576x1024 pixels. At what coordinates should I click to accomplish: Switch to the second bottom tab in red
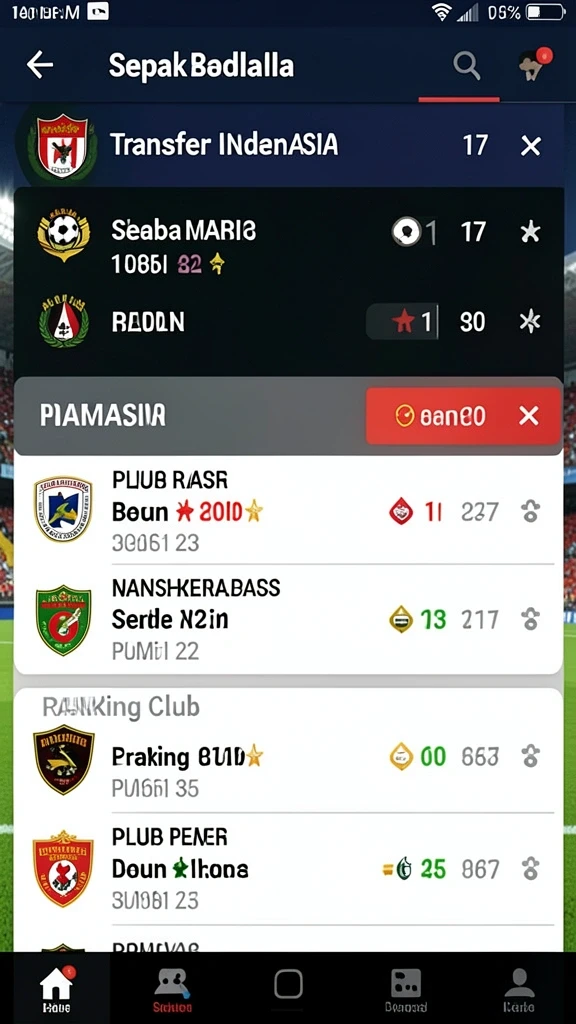click(x=172, y=989)
